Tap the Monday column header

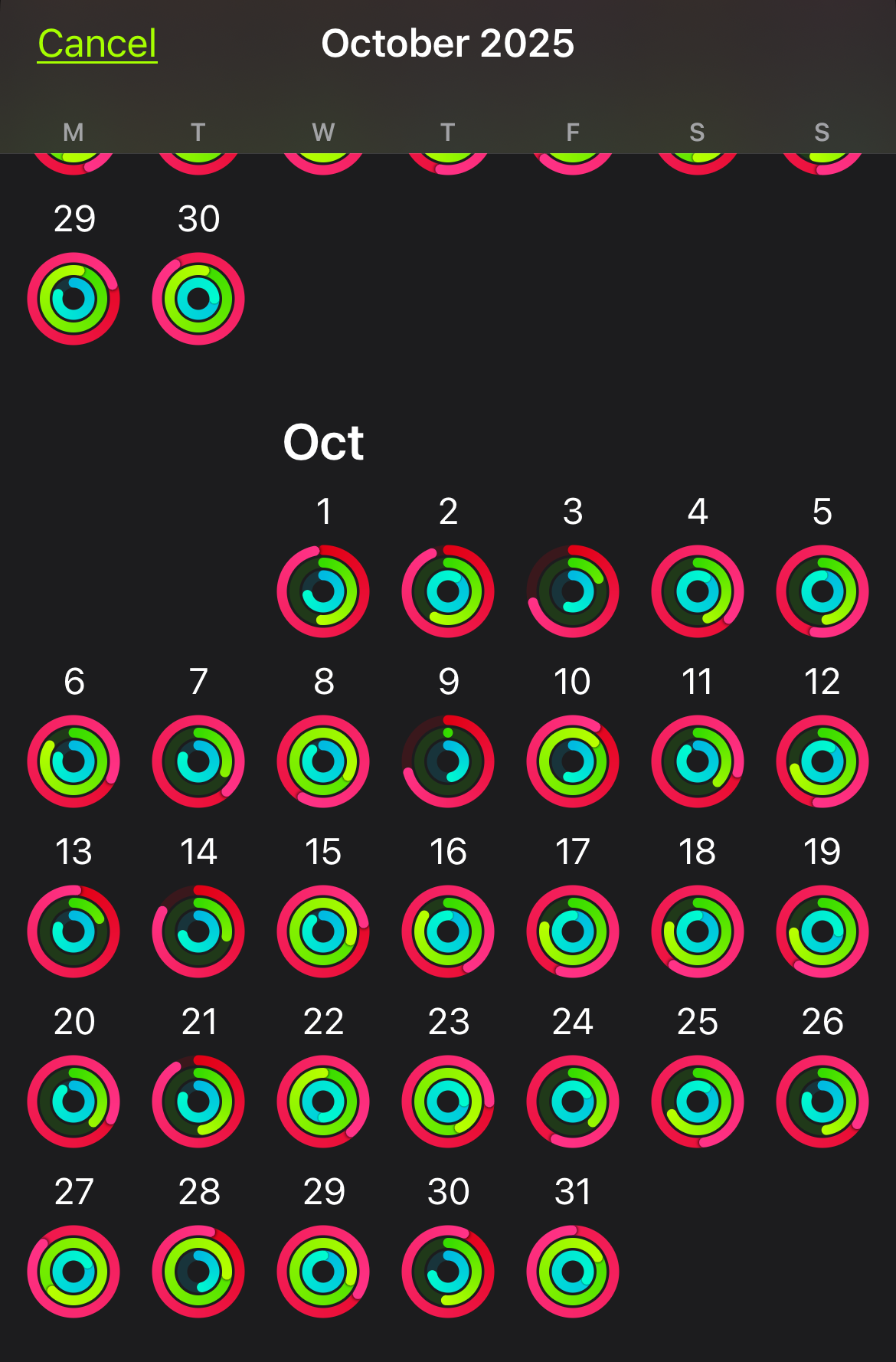pyautogui.click(x=74, y=131)
